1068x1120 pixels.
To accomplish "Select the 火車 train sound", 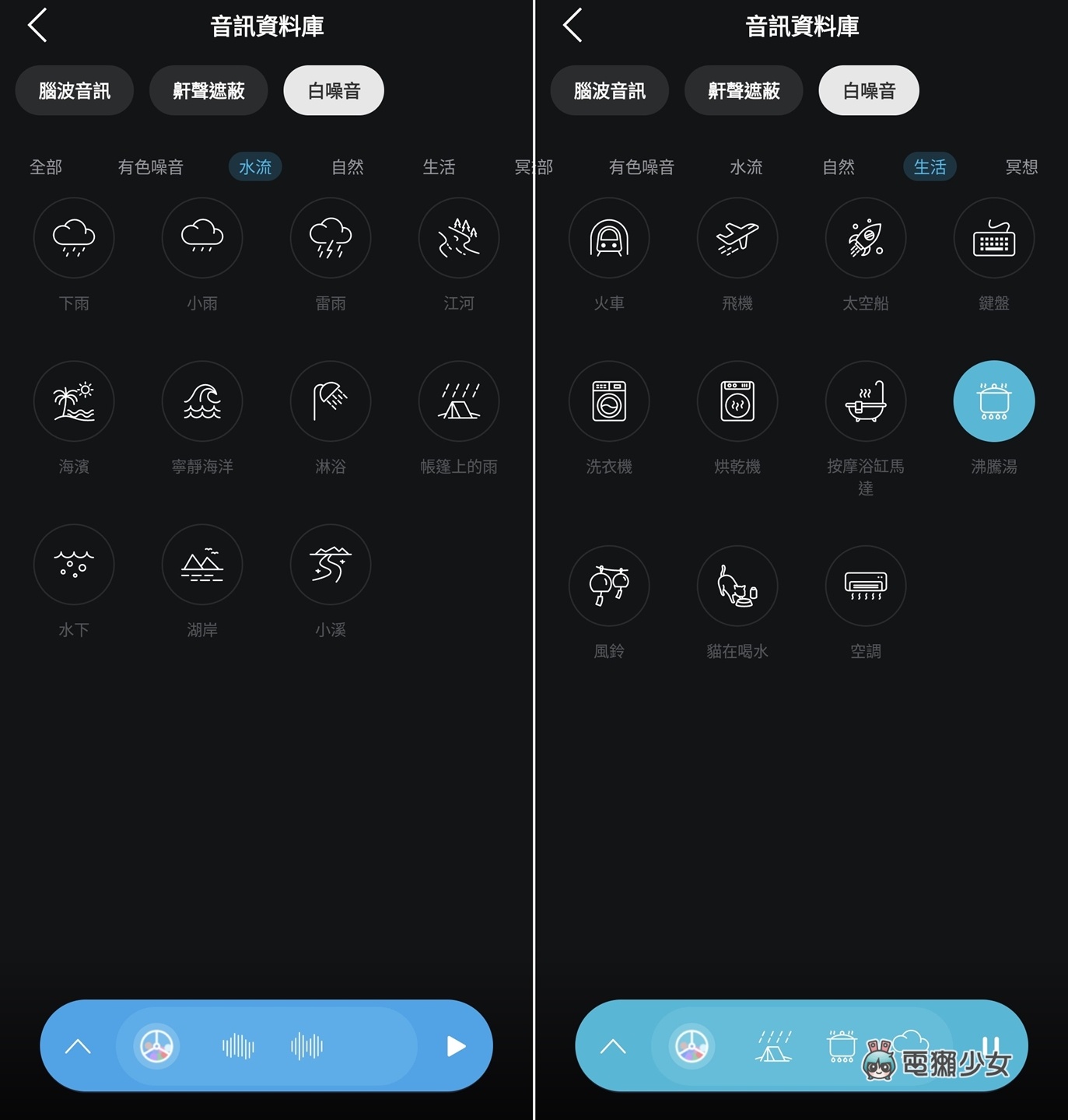I will click(x=609, y=238).
